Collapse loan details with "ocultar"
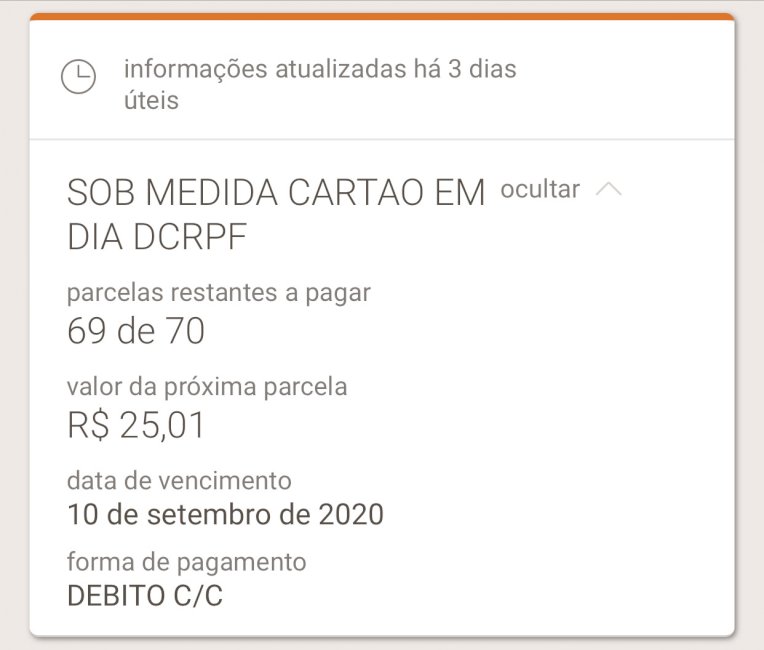Viewport: 764px width, 650px height. click(541, 190)
